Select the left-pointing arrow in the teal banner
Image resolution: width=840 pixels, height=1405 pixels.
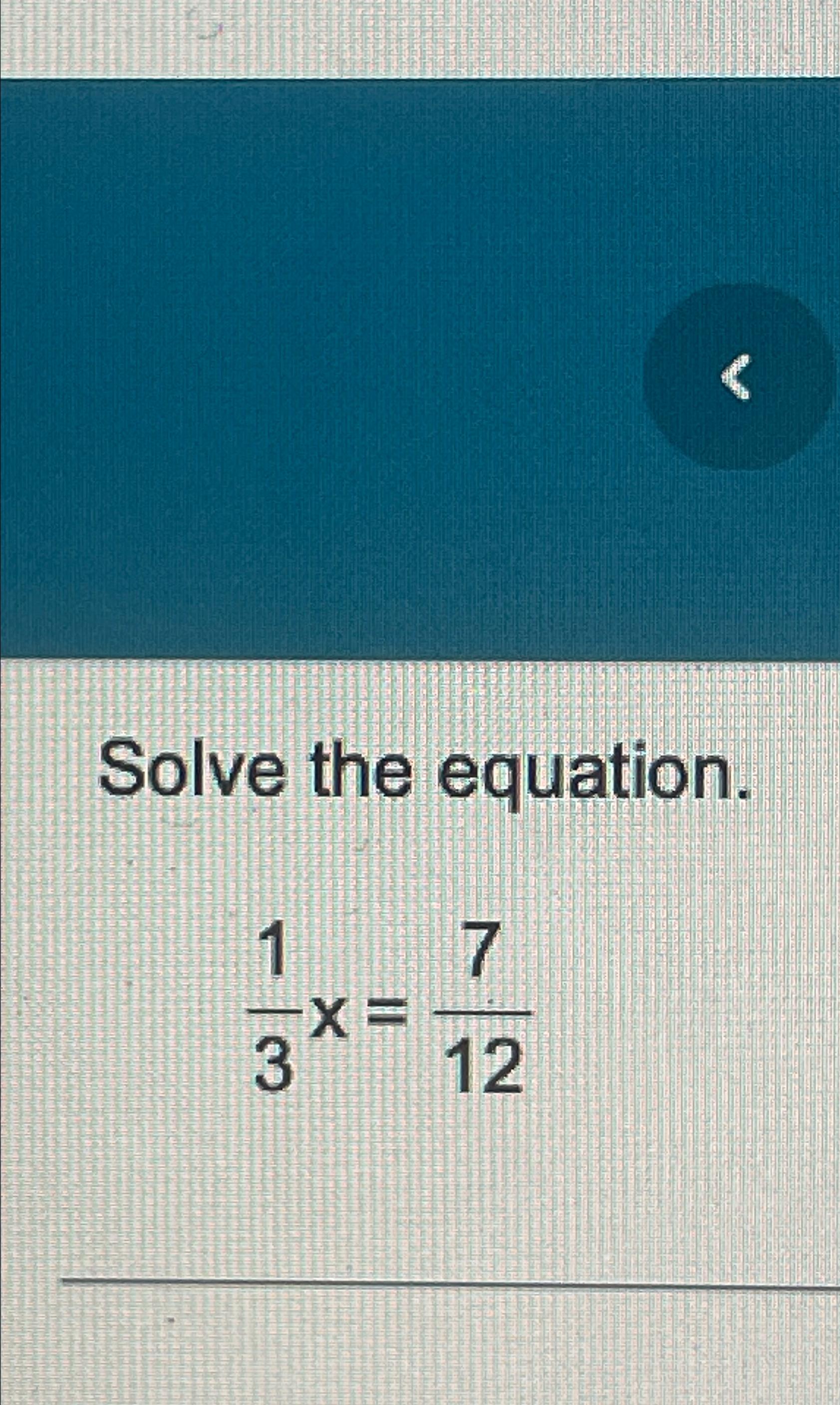click(738, 377)
